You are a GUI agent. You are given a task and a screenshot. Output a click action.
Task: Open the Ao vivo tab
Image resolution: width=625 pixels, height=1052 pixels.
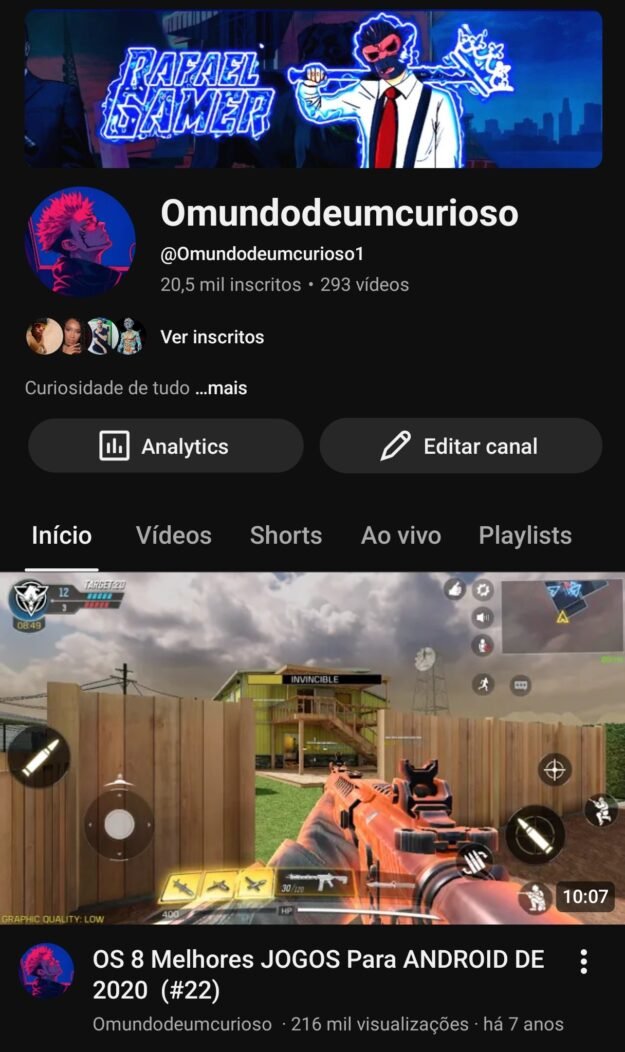coord(400,535)
